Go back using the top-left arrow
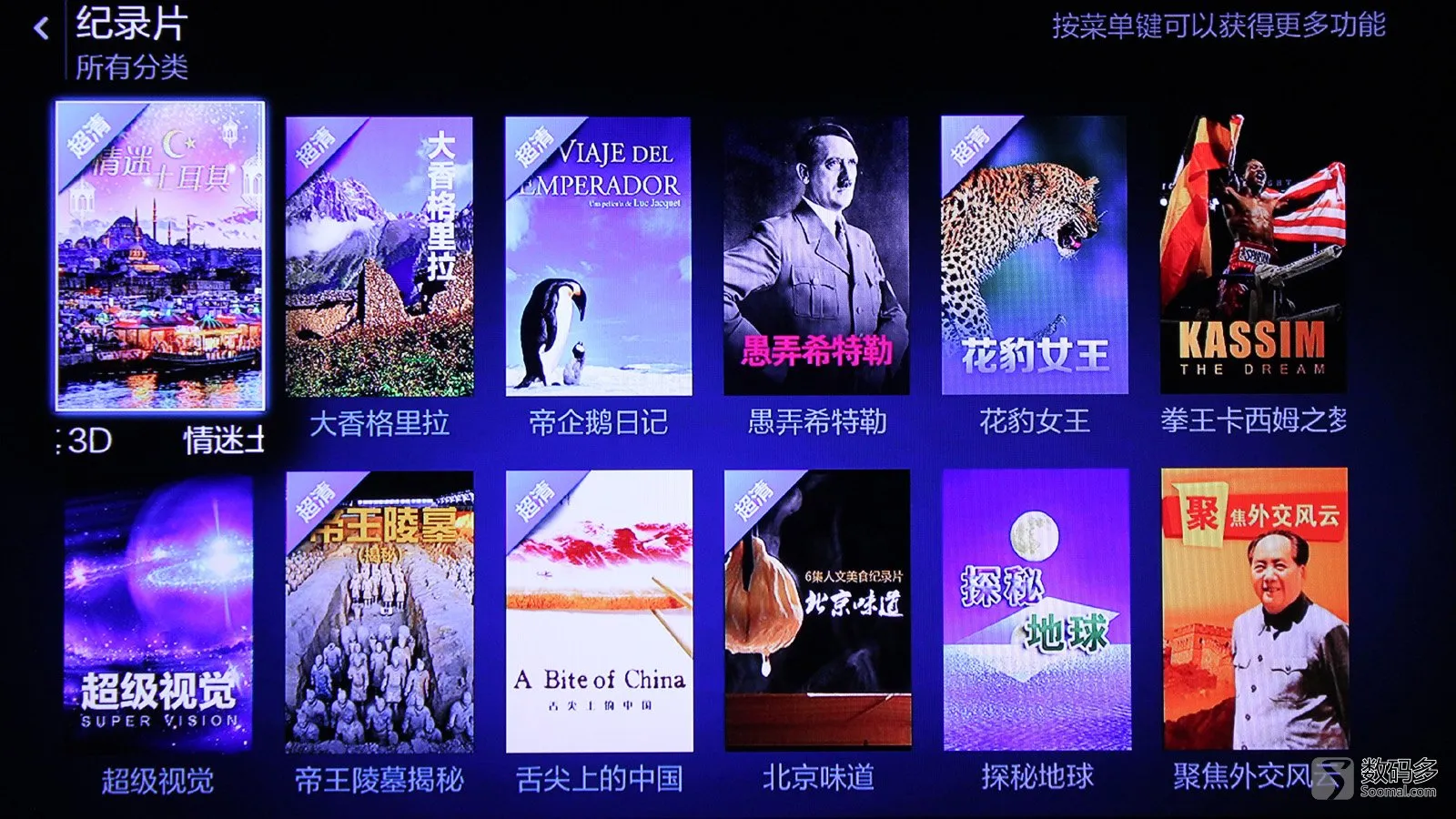Viewport: 1456px width, 819px height. 41,28
